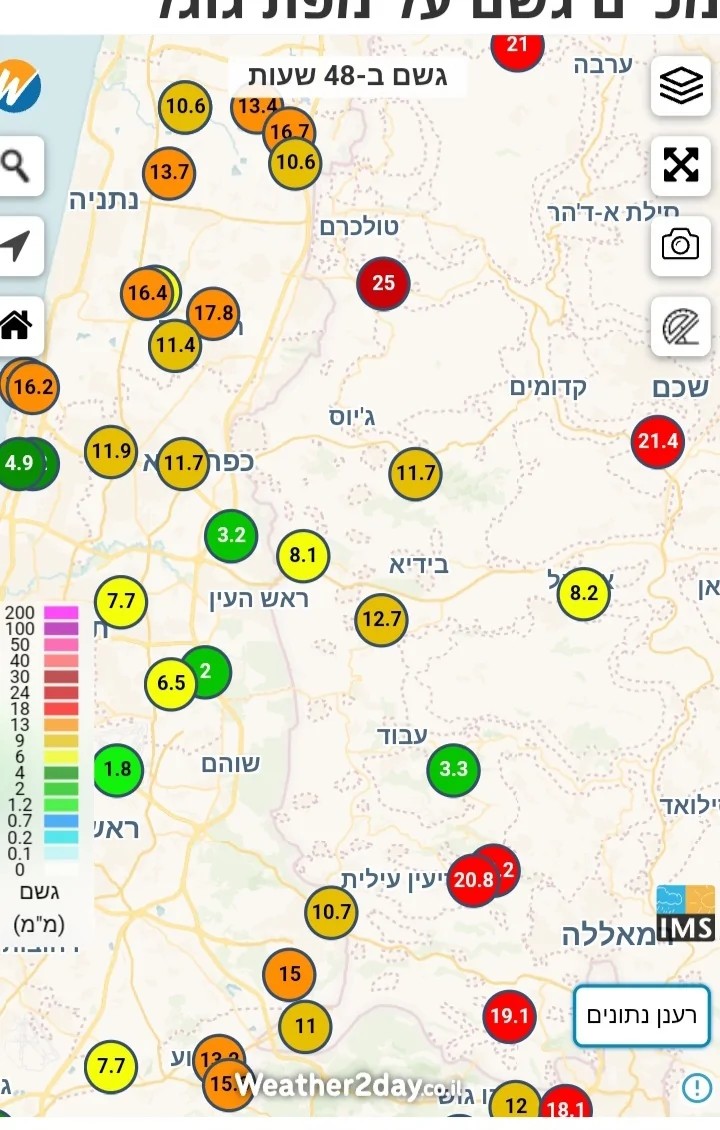The width and height of the screenshot is (720, 1130).
Task: Open the map search magnifier
Action: pos(17,165)
